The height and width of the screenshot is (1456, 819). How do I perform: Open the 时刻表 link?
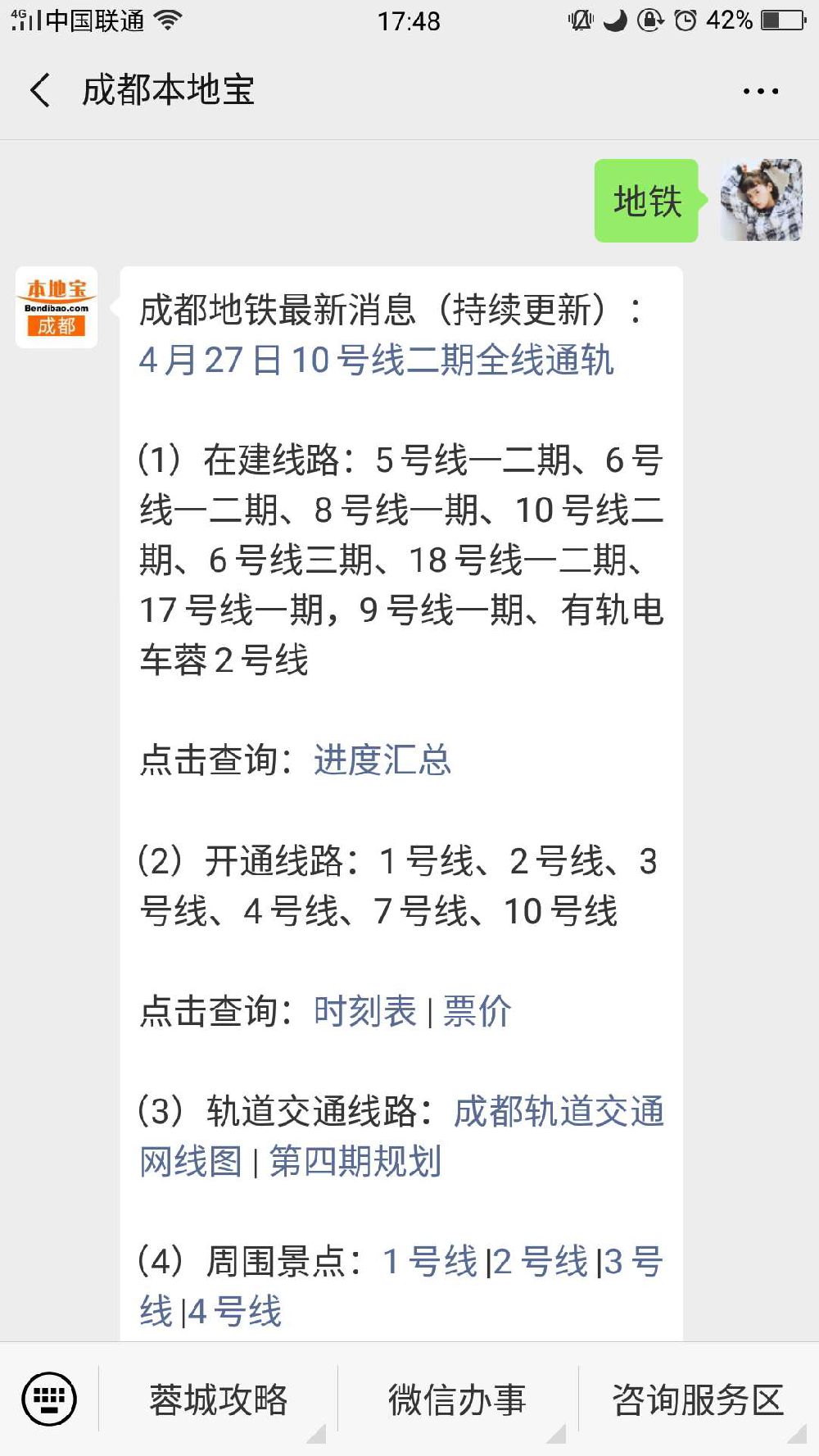(365, 1011)
